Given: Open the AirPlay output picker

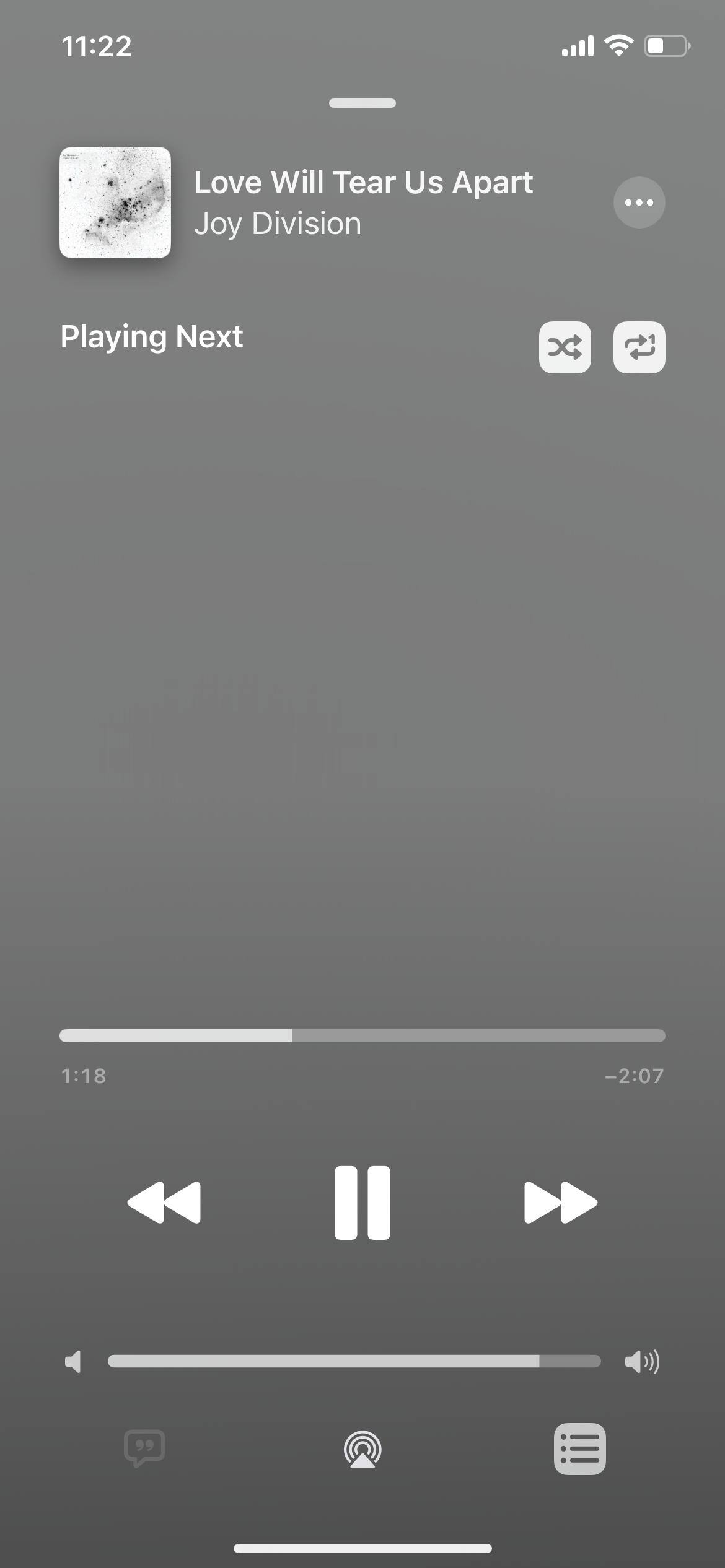Looking at the screenshot, I should [x=362, y=1449].
